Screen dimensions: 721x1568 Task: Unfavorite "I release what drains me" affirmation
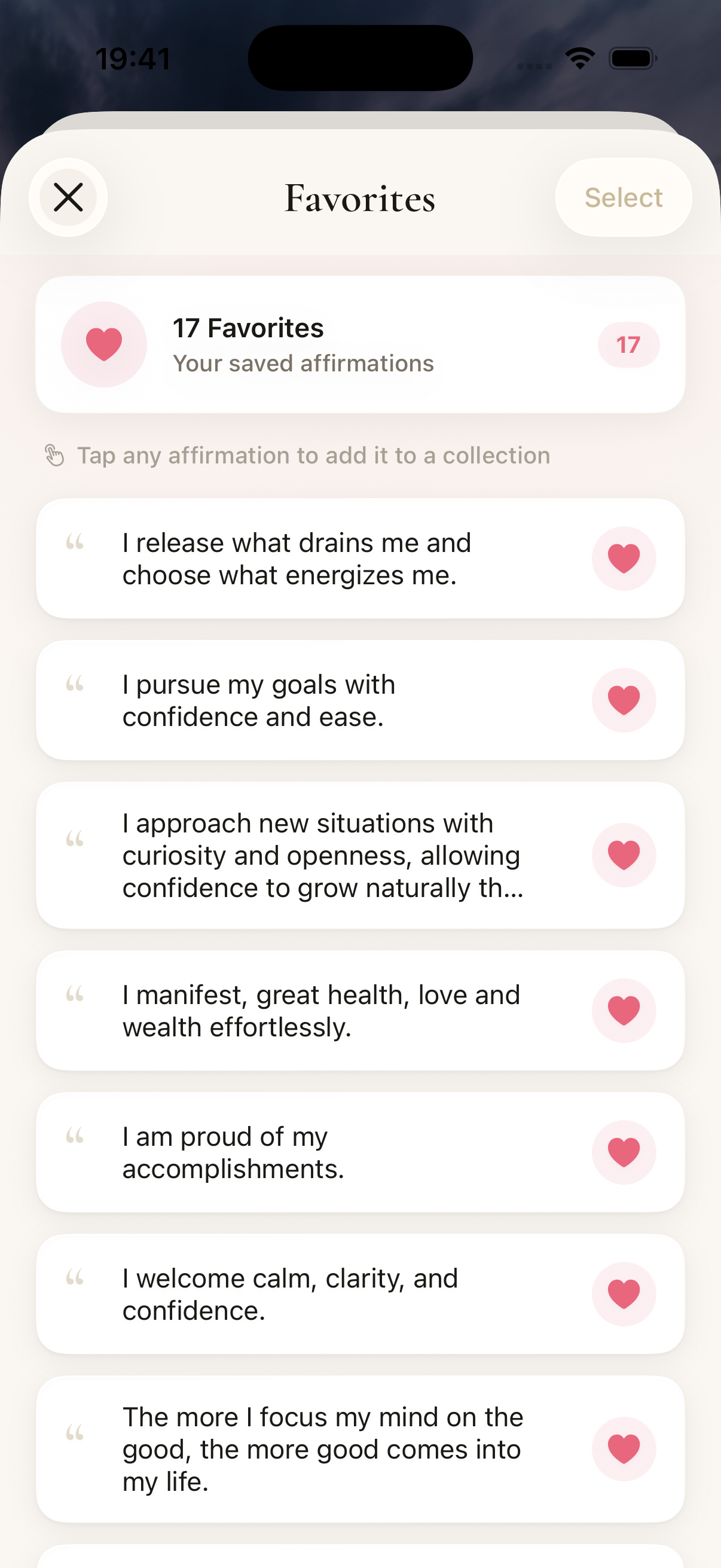624,557
